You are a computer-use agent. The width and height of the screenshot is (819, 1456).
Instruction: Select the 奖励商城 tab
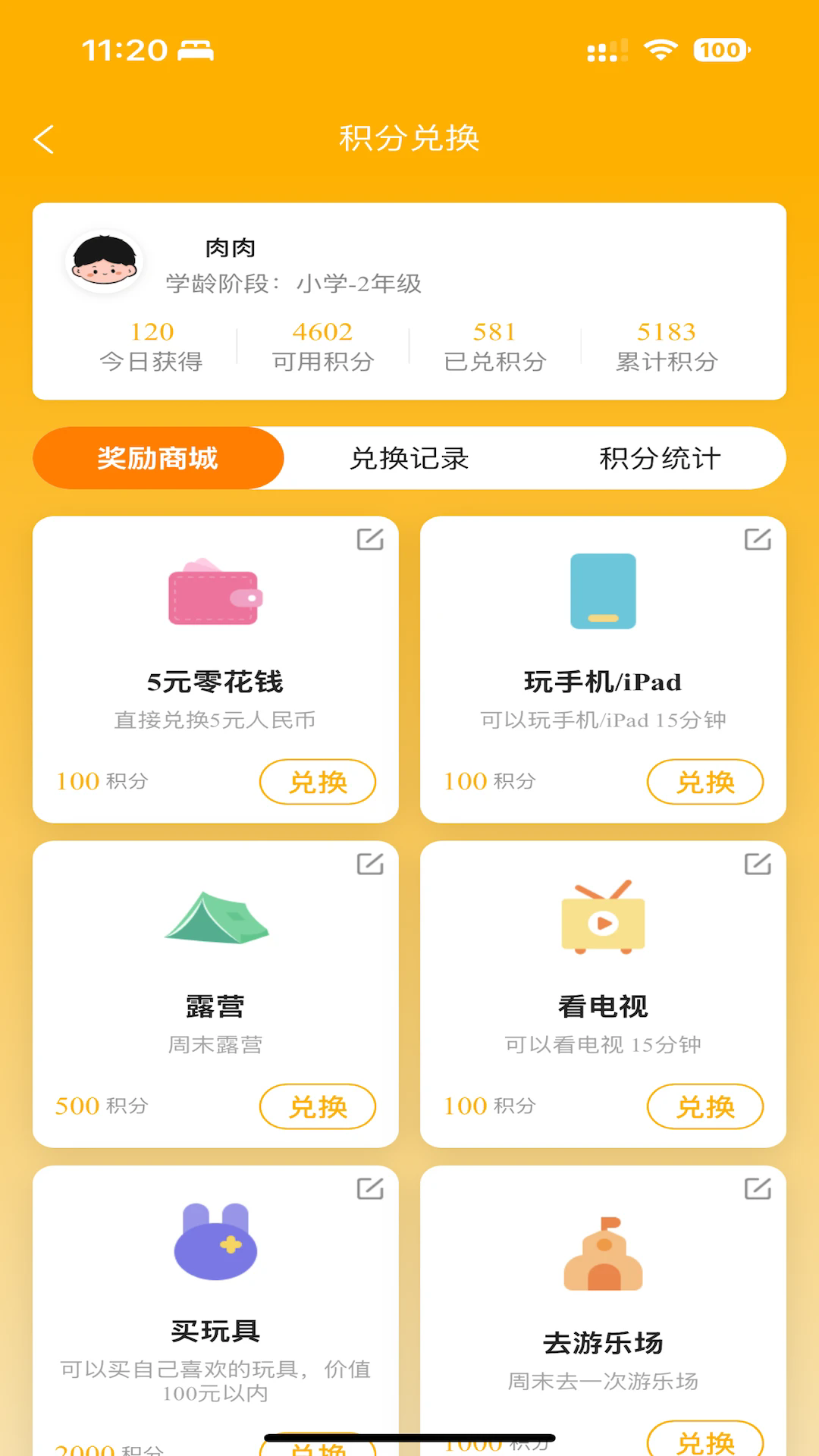click(x=158, y=458)
